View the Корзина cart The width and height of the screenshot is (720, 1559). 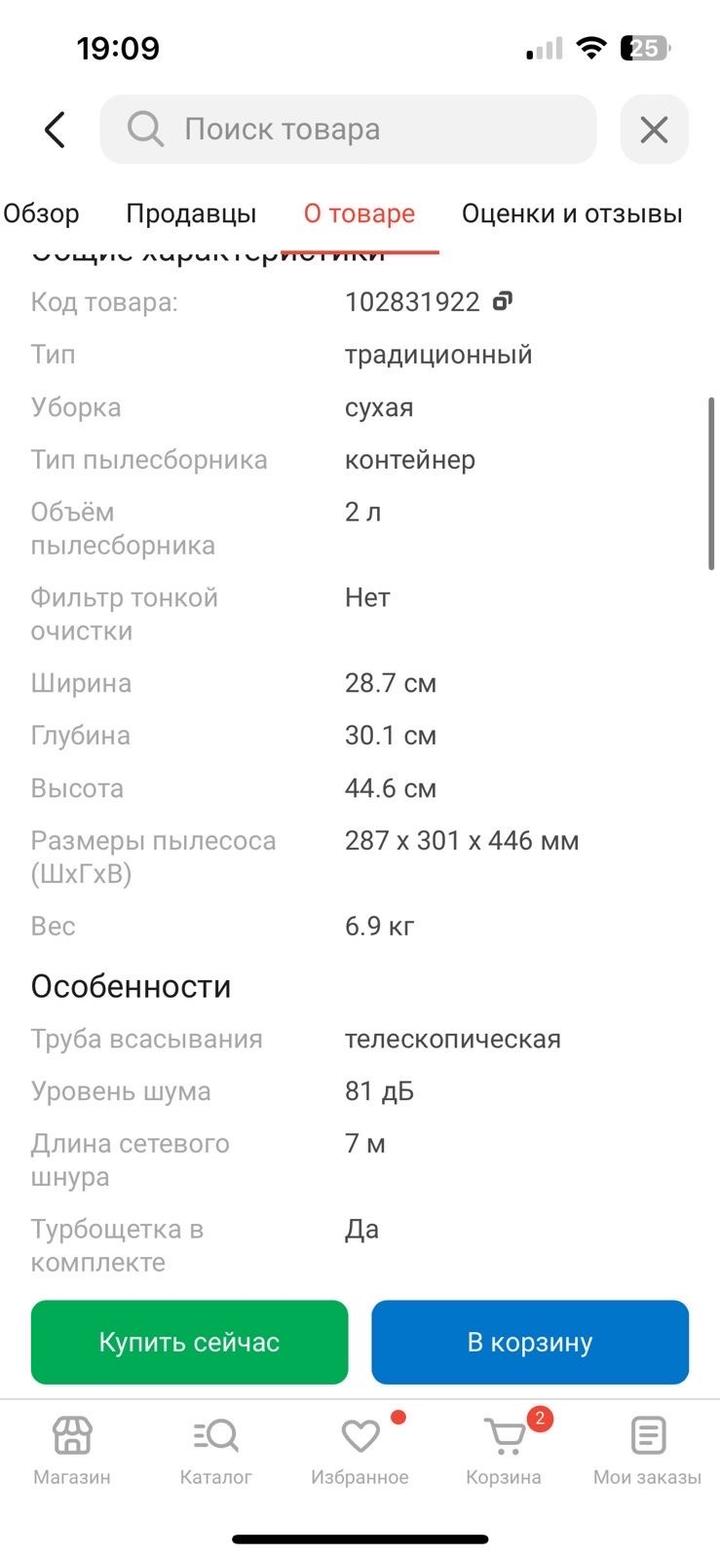(504, 1449)
